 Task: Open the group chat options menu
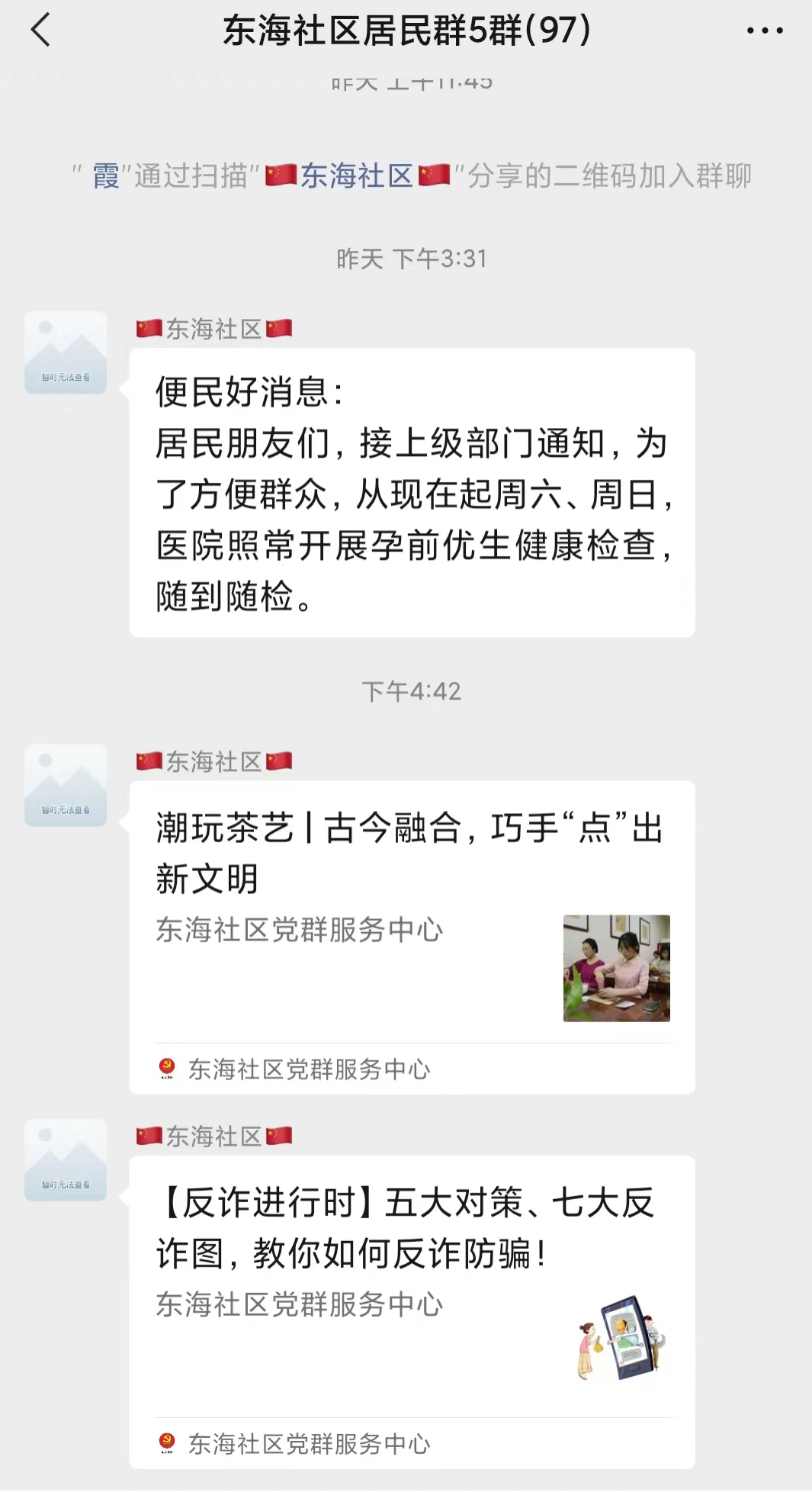click(764, 31)
